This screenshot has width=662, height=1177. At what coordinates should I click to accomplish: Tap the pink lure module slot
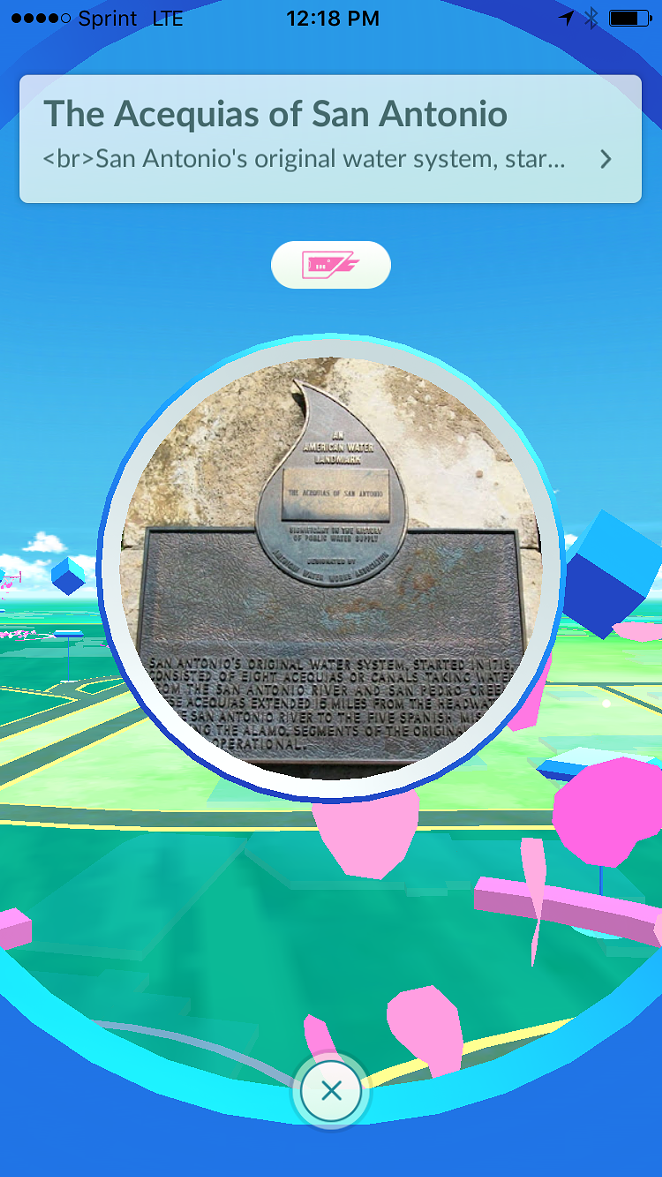point(331,265)
